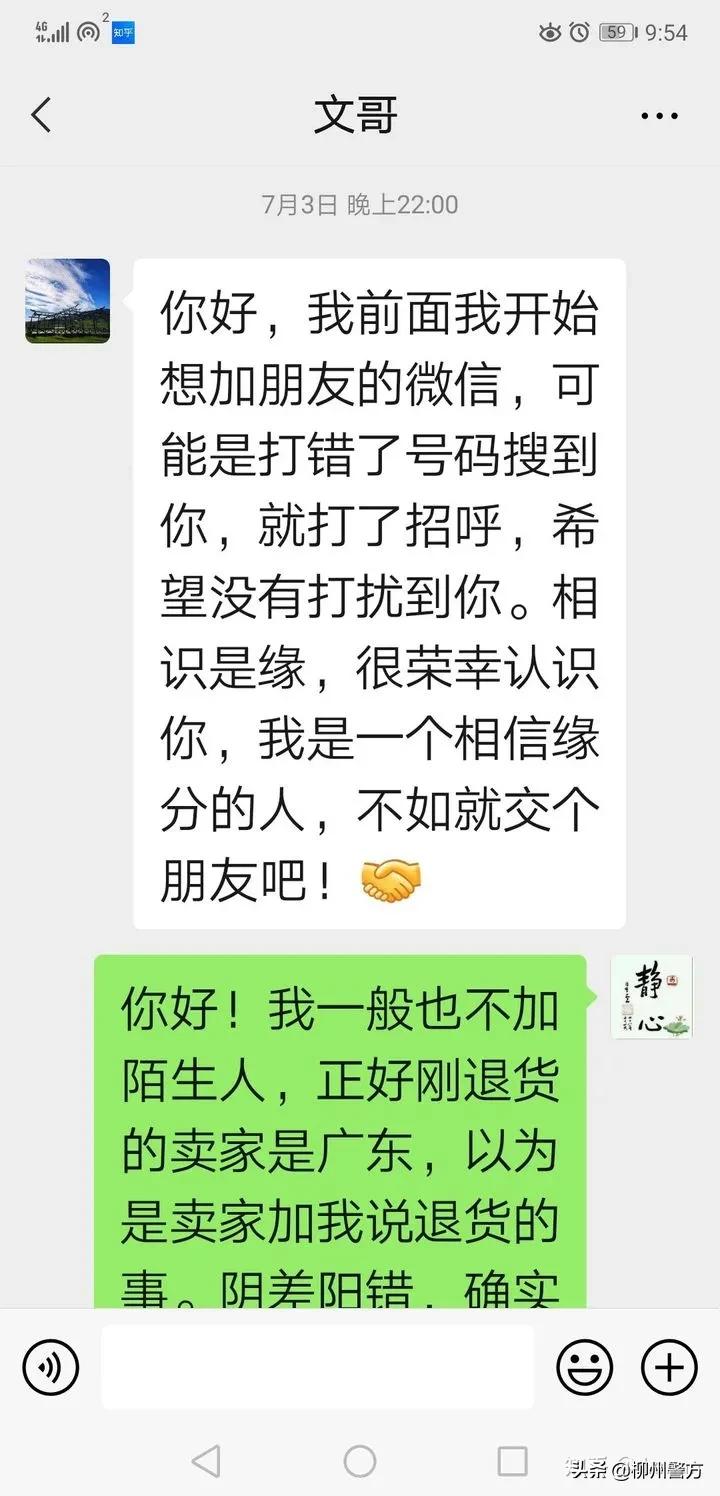Open the 知乎 status bar icon
Screen dimensions: 720x1496
(x=122, y=33)
